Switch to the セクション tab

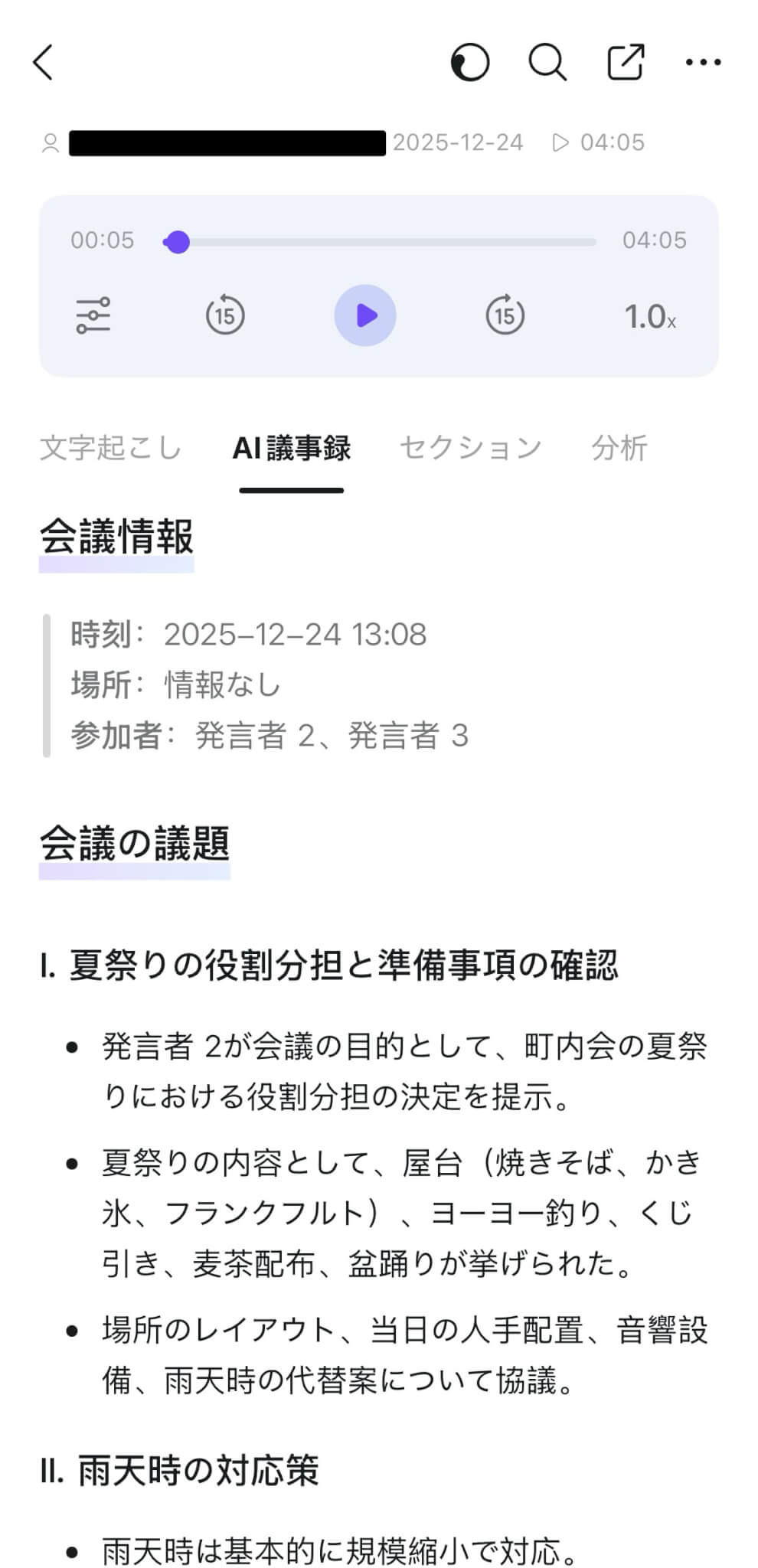(471, 448)
